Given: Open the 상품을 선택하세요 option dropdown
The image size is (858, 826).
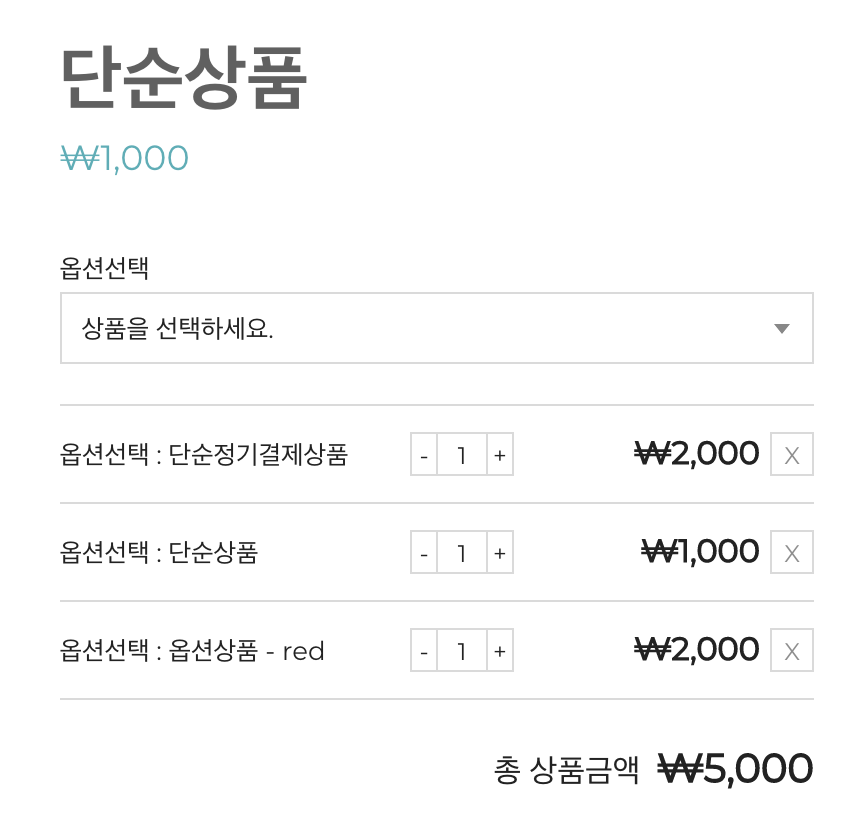Looking at the screenshot, I should tap(436, 328).
